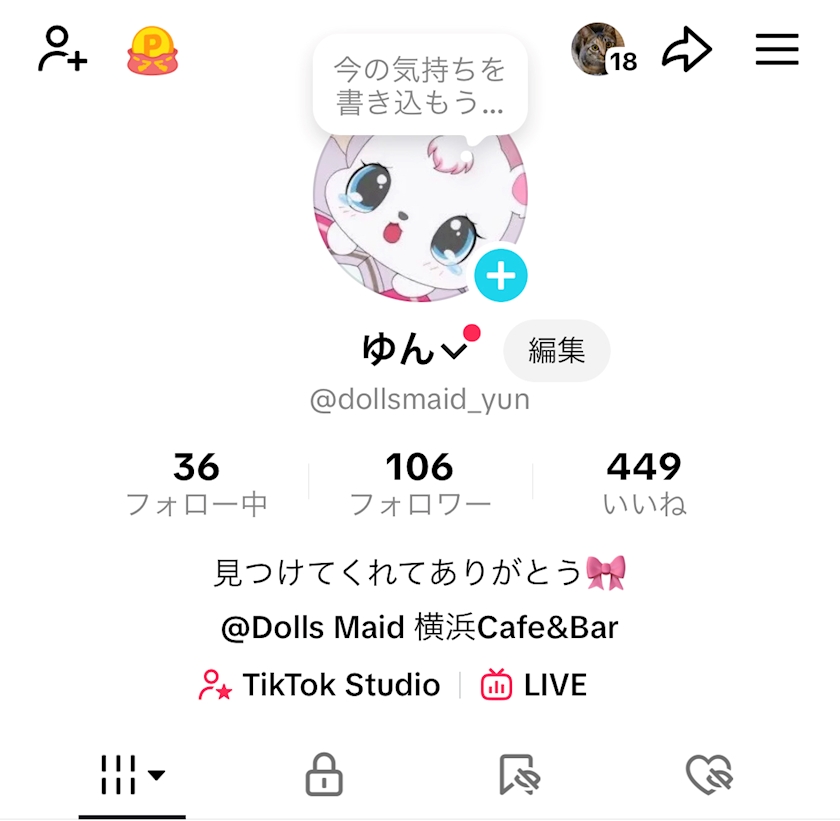The height and width of the screenshot is (821, 840).
Task: Open the @Dolls Maid 横浜Cafe&Bar mention
Action: 420,628
